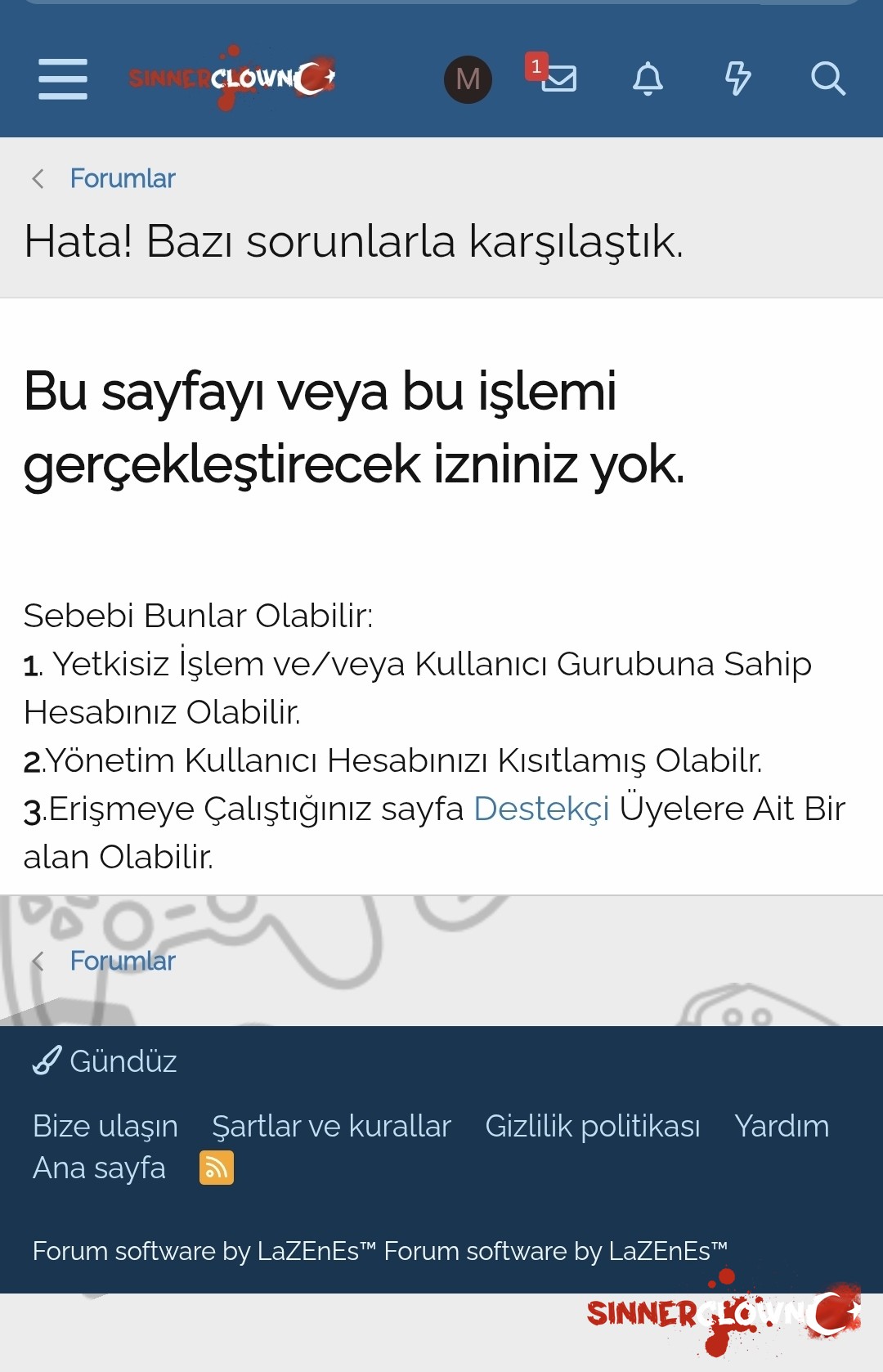Open the search icon
883x1372 pixels.
[x=827, y=78]
